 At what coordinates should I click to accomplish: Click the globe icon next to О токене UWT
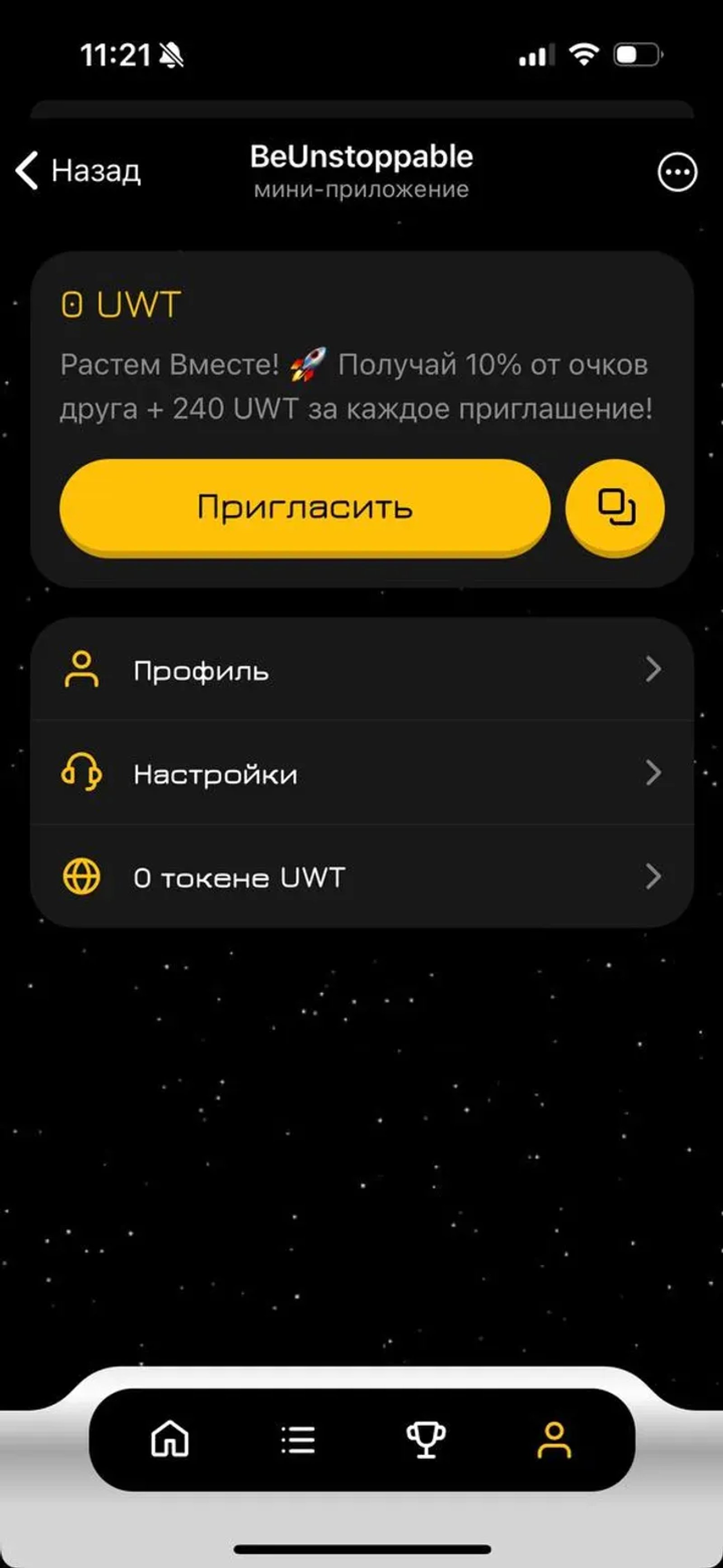click(x=84, y=876)
